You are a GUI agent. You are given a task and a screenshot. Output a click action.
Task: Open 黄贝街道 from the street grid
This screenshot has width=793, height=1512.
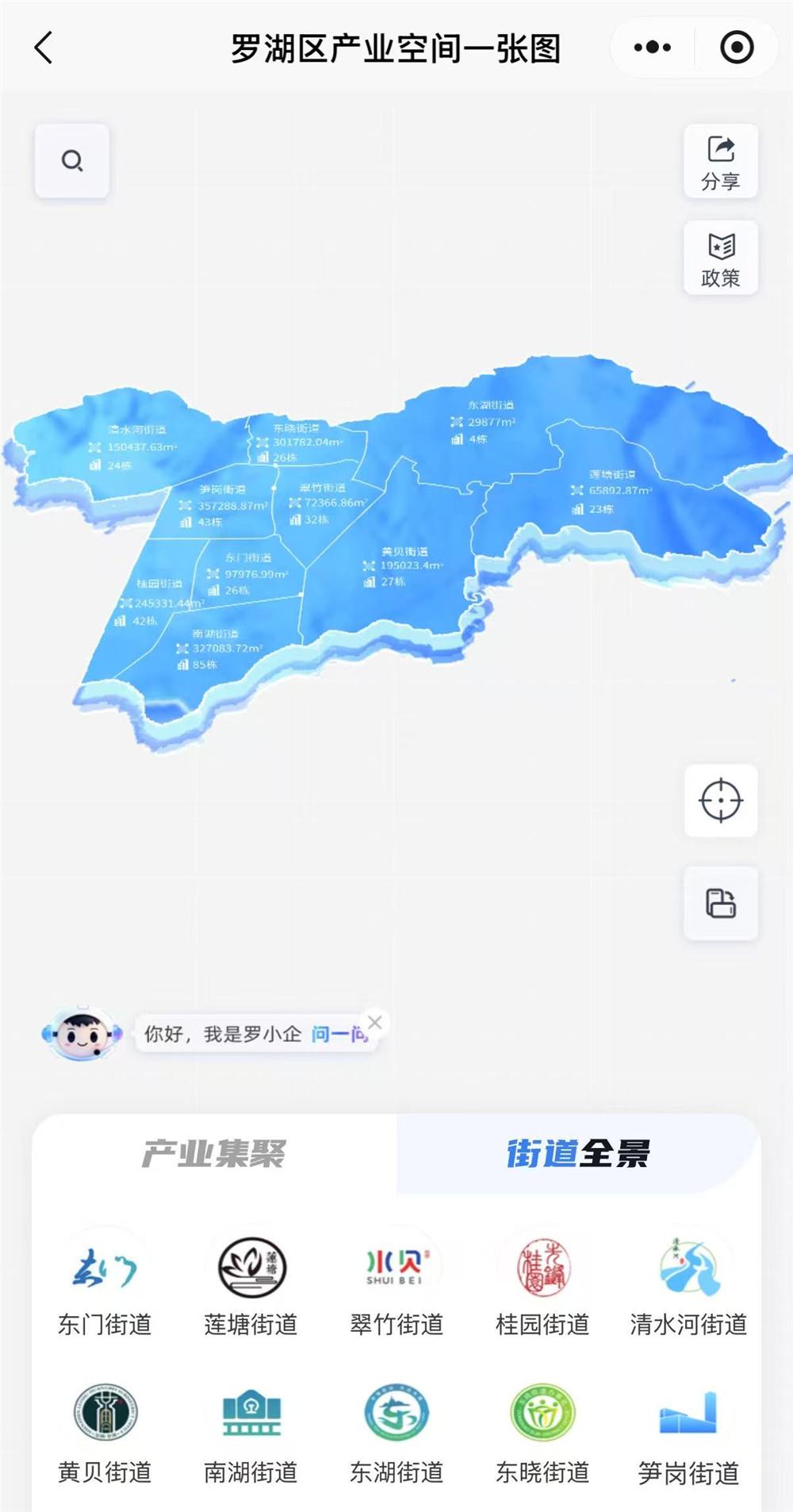105,1433
